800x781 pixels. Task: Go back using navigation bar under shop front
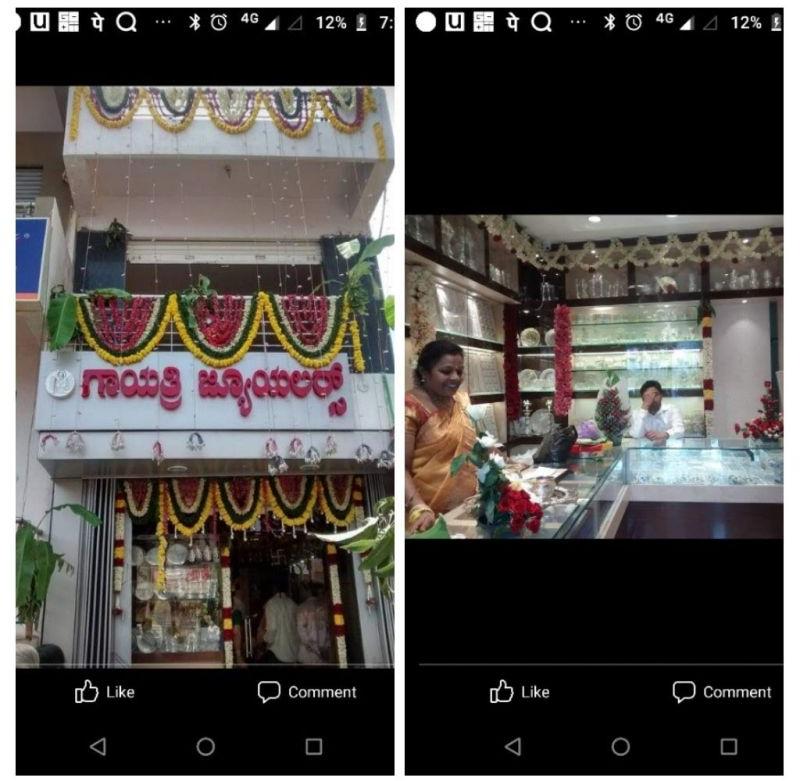click(x=98, y=747)
